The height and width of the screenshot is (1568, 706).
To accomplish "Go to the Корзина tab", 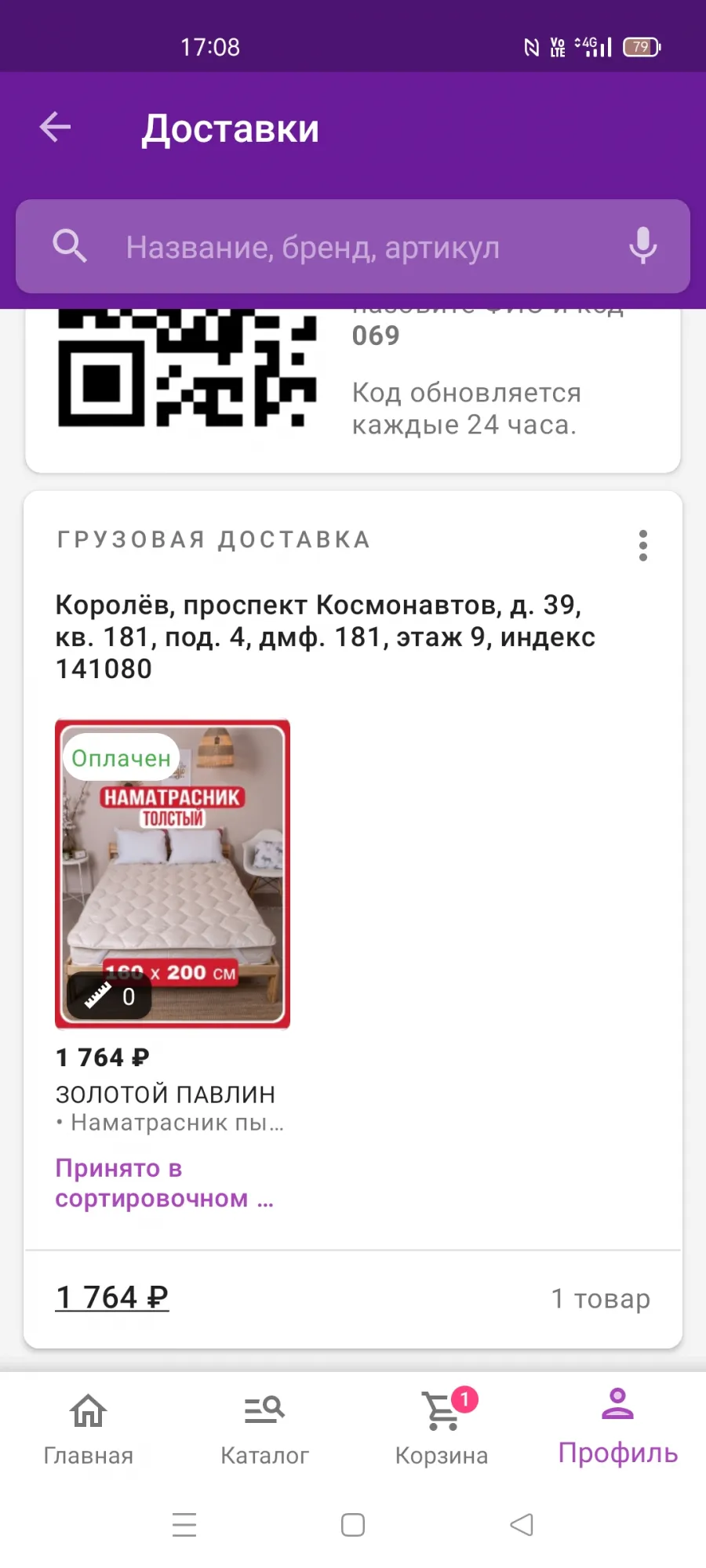I will point(442,1428).
